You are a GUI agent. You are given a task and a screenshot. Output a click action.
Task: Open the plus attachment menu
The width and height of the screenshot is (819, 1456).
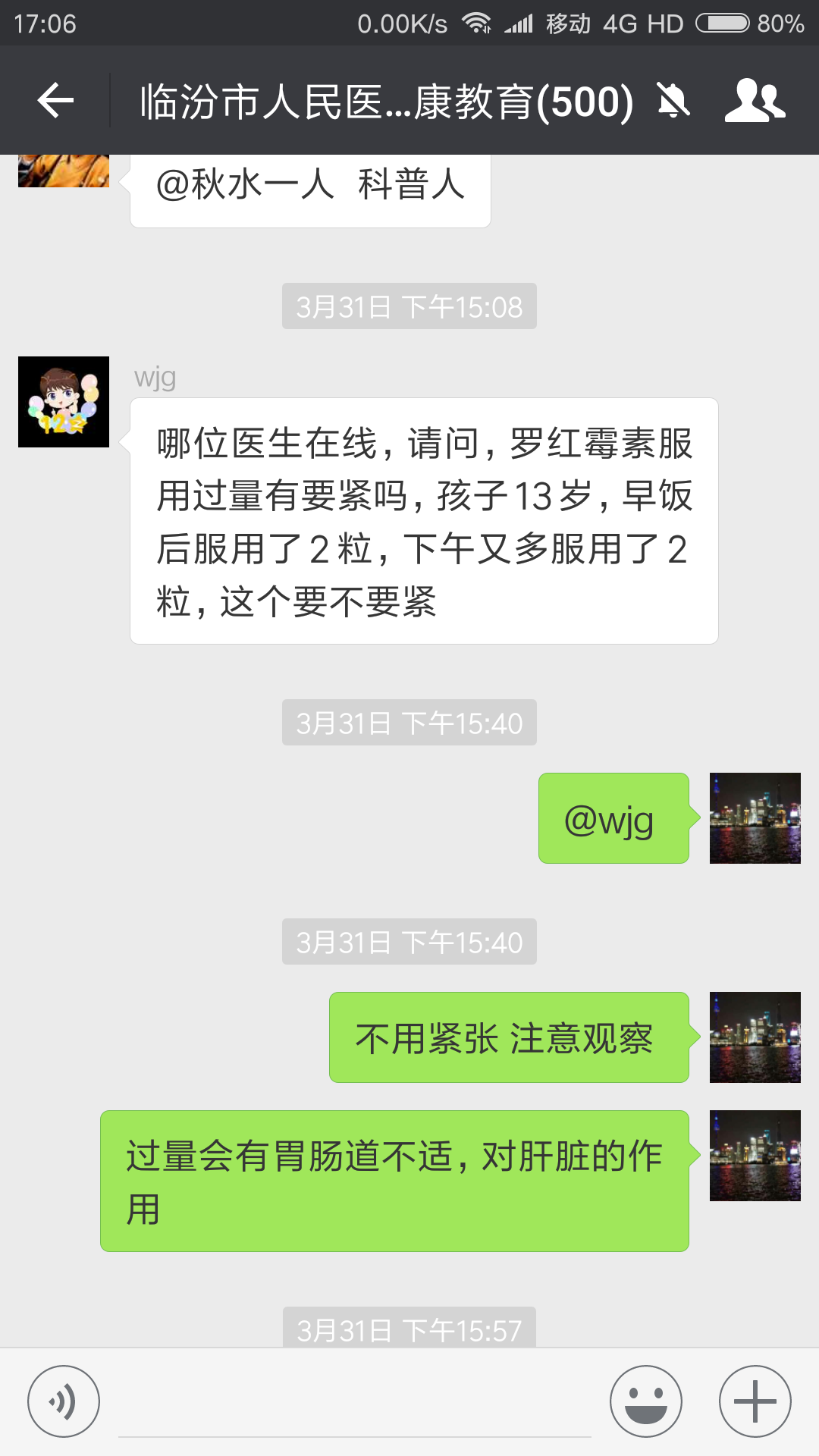tap(755, 1401)
